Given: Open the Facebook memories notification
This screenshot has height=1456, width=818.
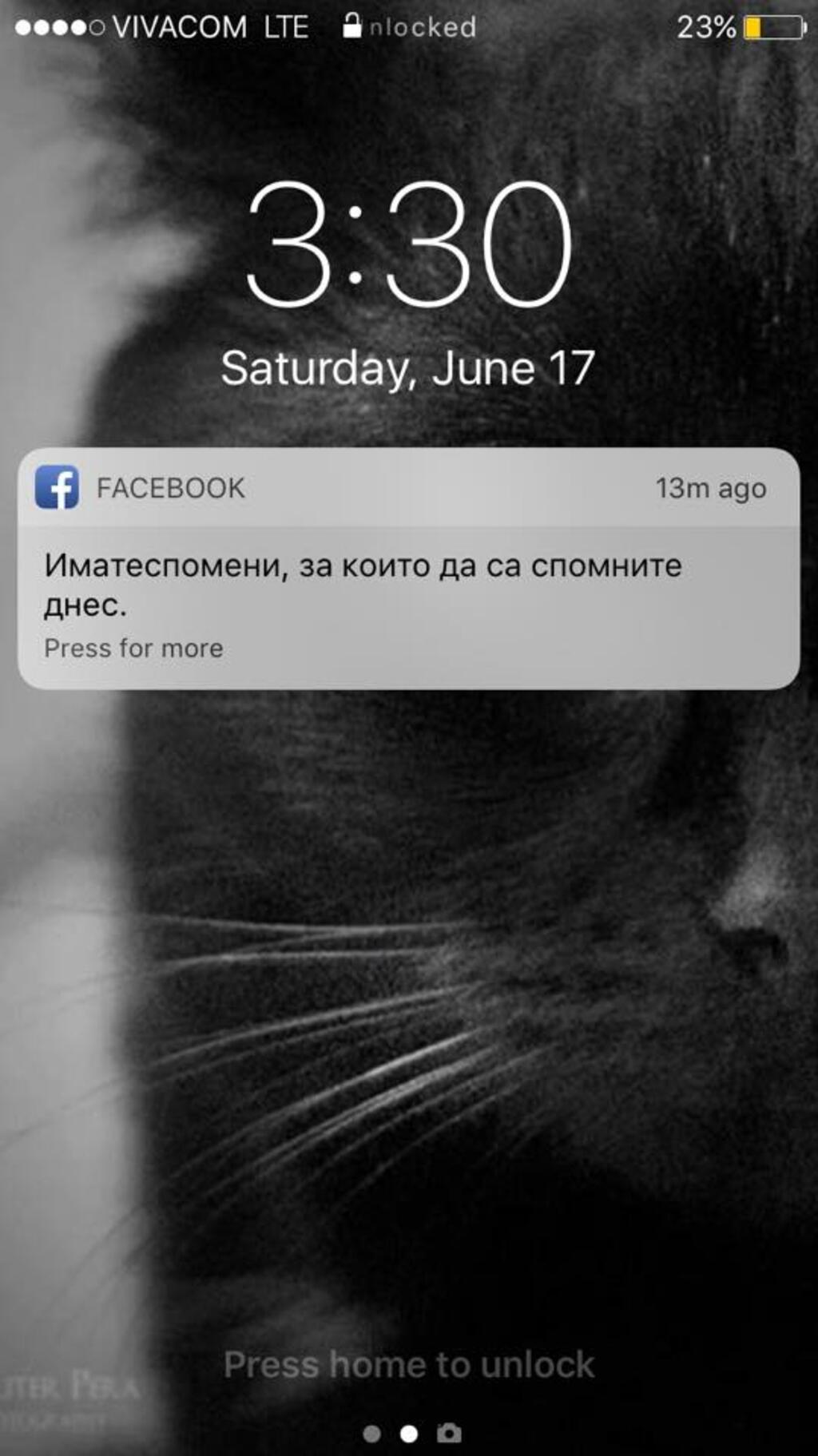Looking at the screenshot, I should [408, 568].
